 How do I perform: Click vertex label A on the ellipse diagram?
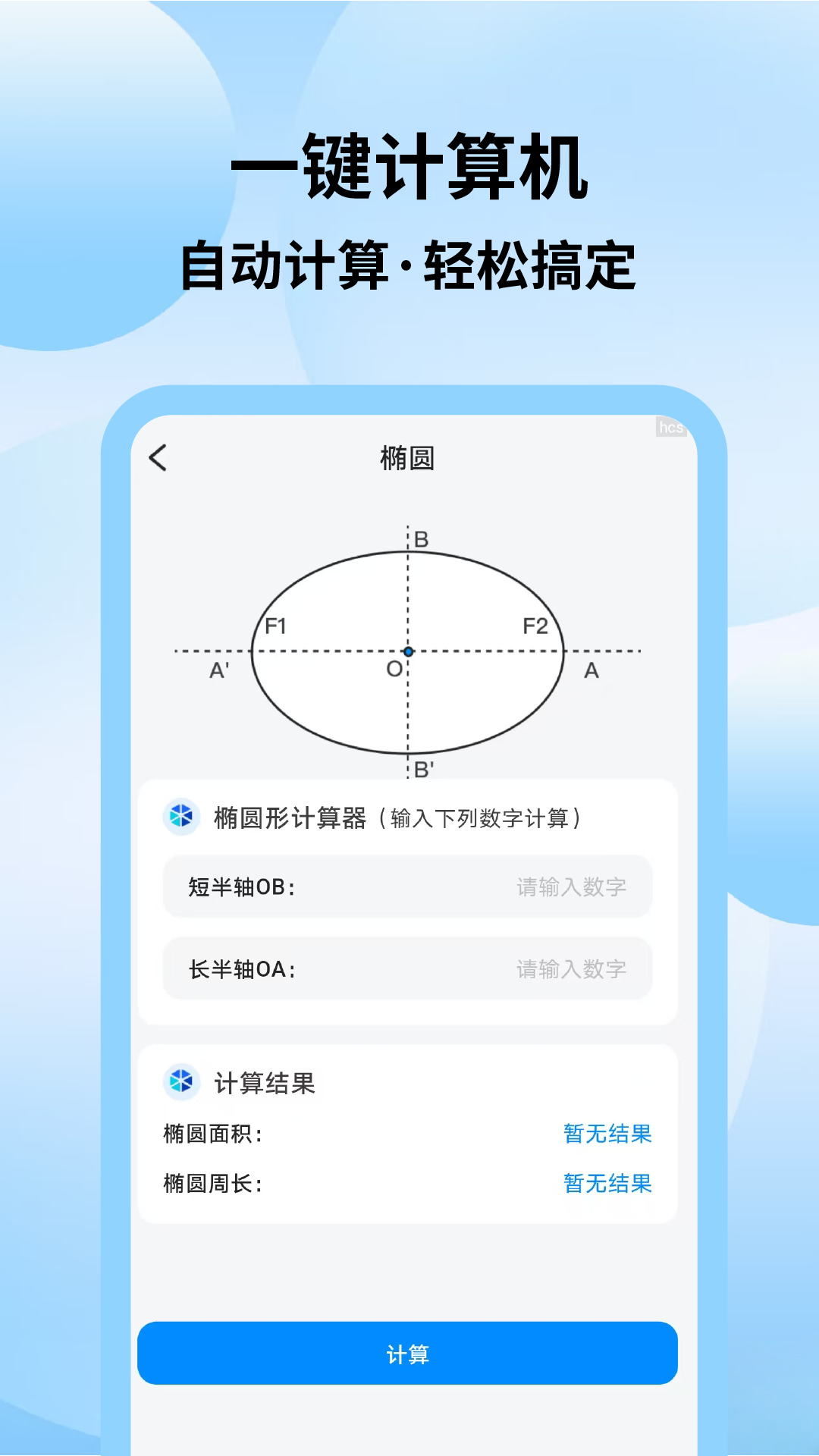(x=592, y=671)
